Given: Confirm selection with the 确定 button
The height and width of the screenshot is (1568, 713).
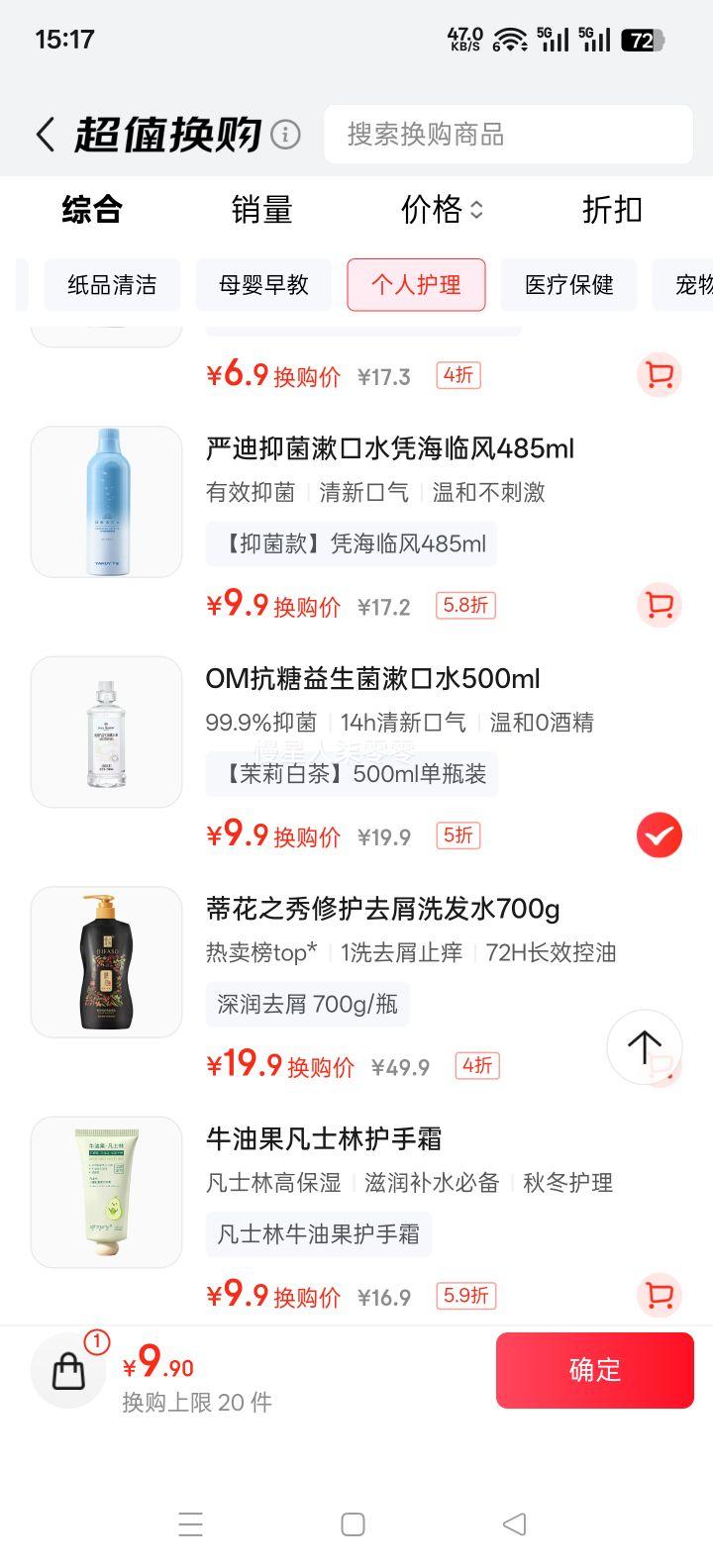Looking at the screenshot, I should pyautogui.click(x=595, y=1370).
